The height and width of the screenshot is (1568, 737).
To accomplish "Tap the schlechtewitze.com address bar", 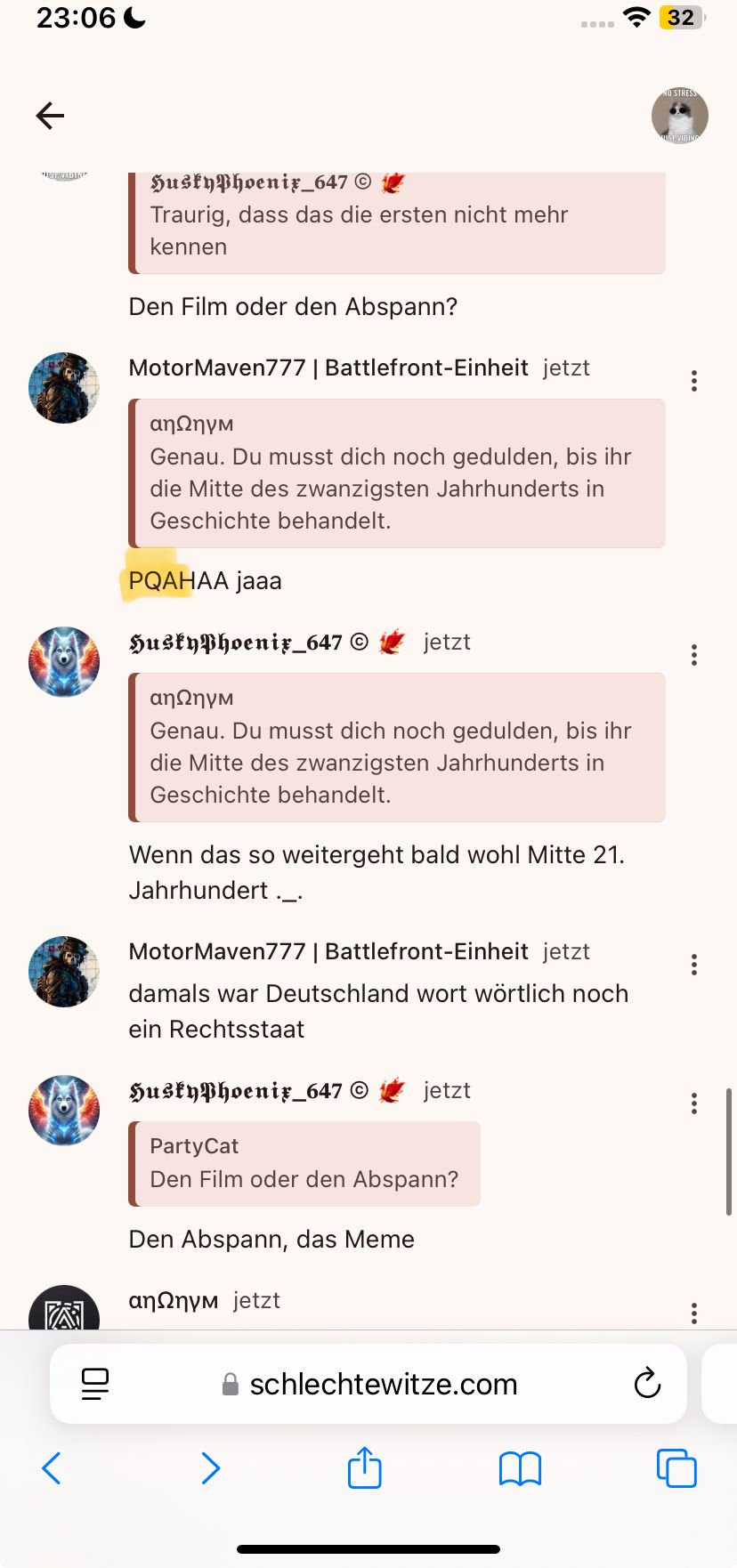I will 383,1384.
